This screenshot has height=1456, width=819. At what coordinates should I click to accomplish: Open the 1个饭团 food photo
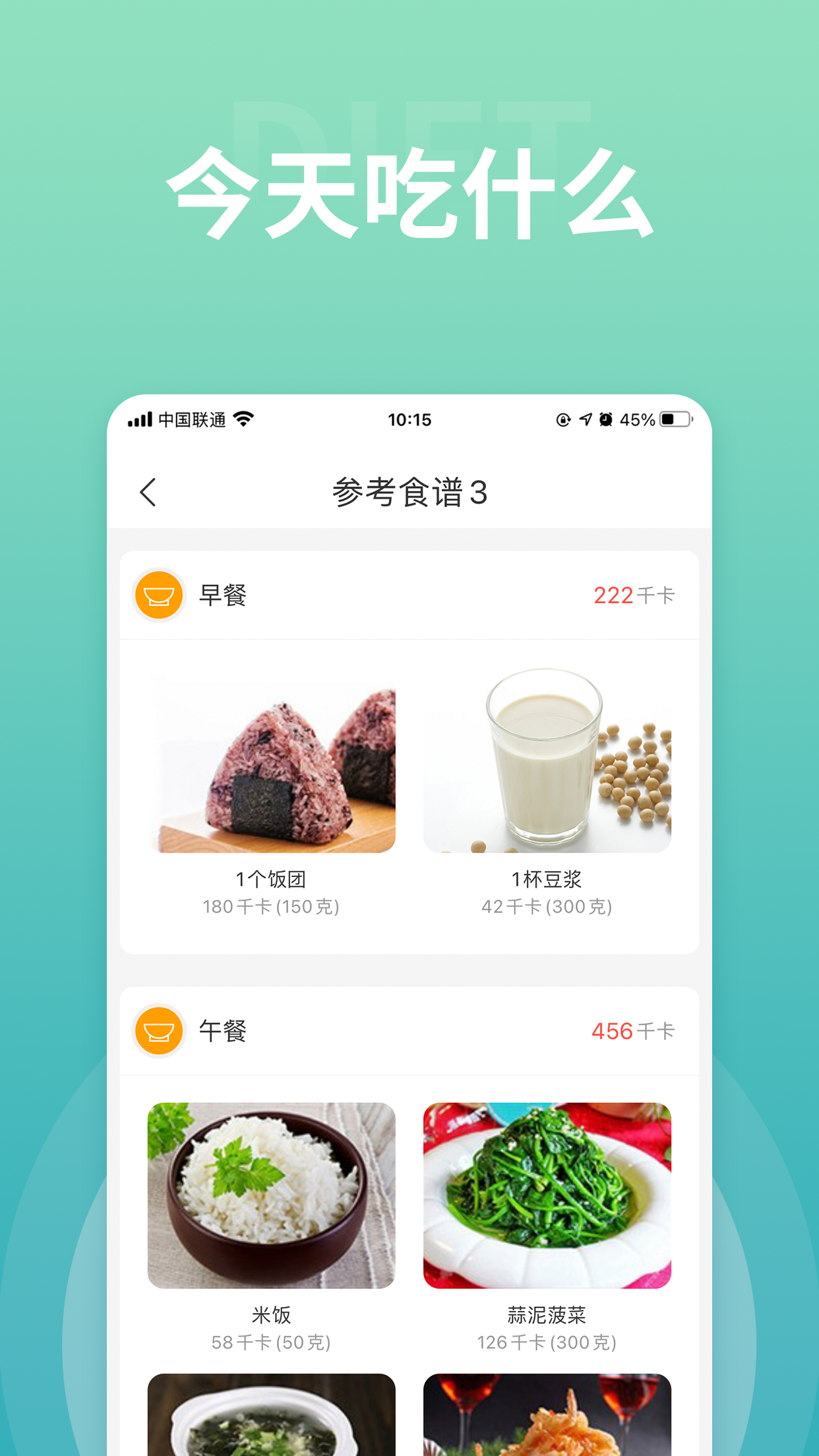coord(272,760)
